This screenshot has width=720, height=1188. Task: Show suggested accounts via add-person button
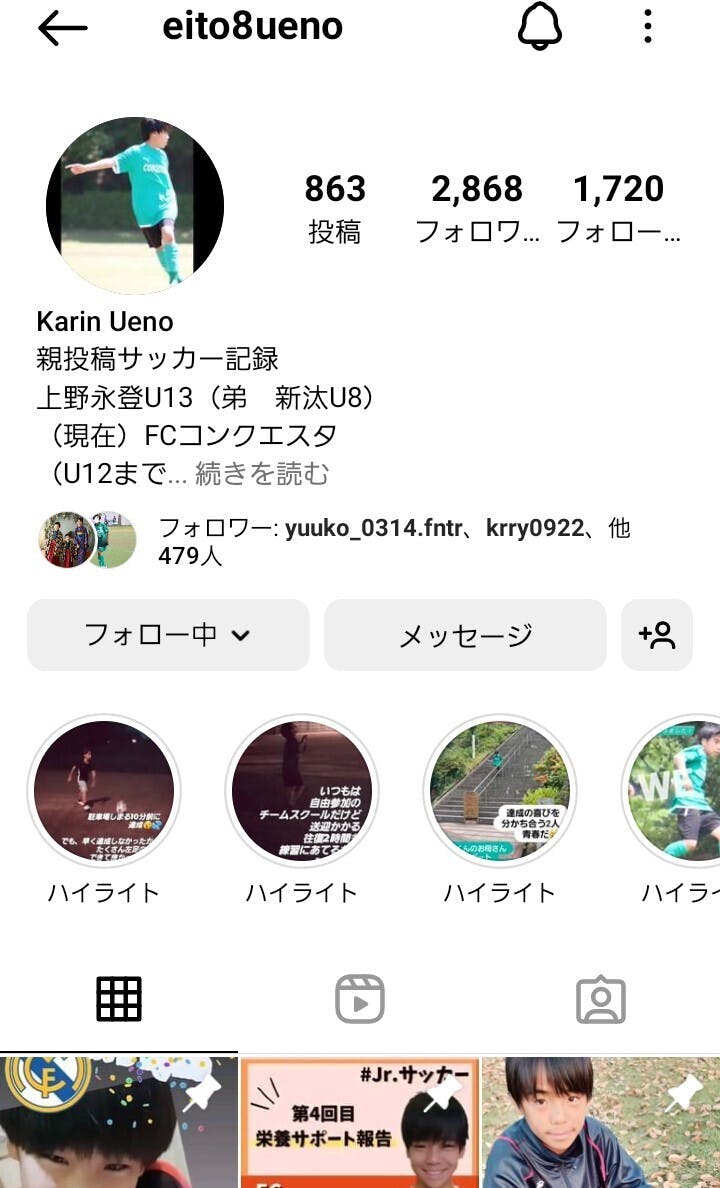(657, 635)
